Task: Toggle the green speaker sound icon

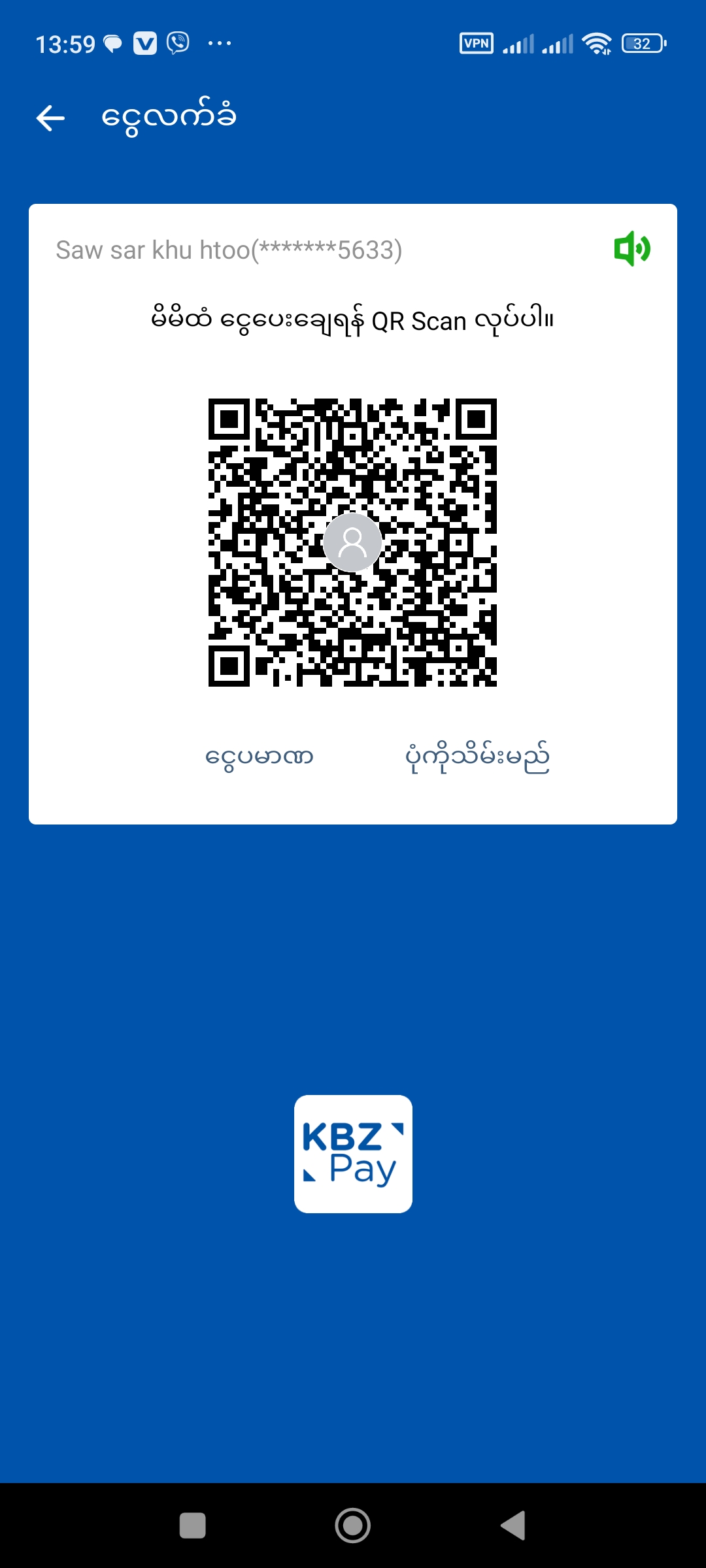Action: coord(631,249)
